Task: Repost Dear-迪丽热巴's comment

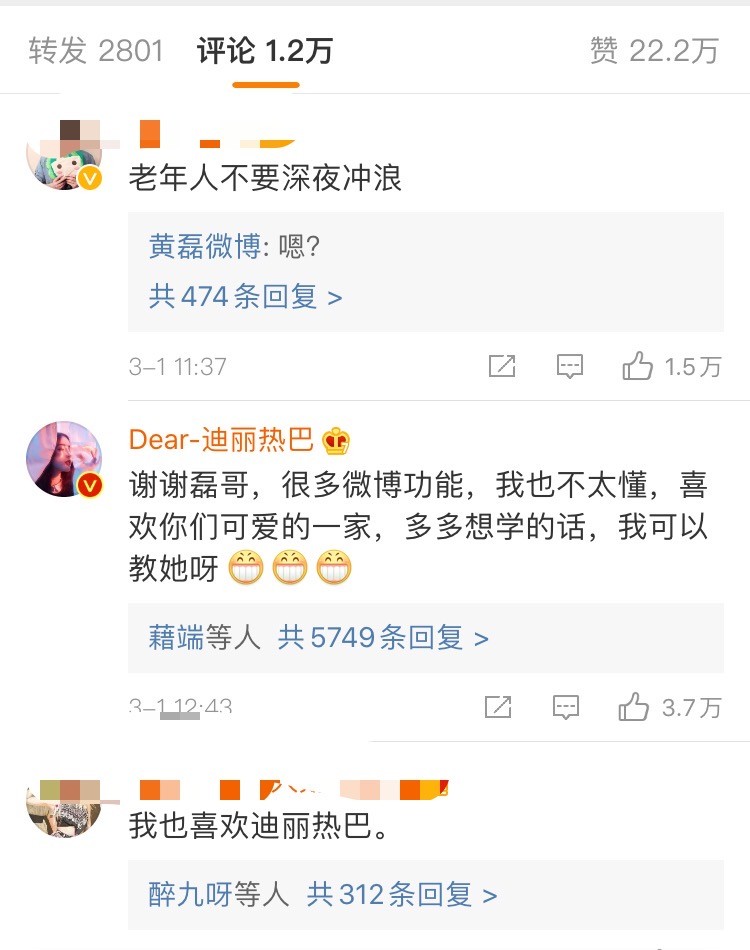Action: (498, 708)
